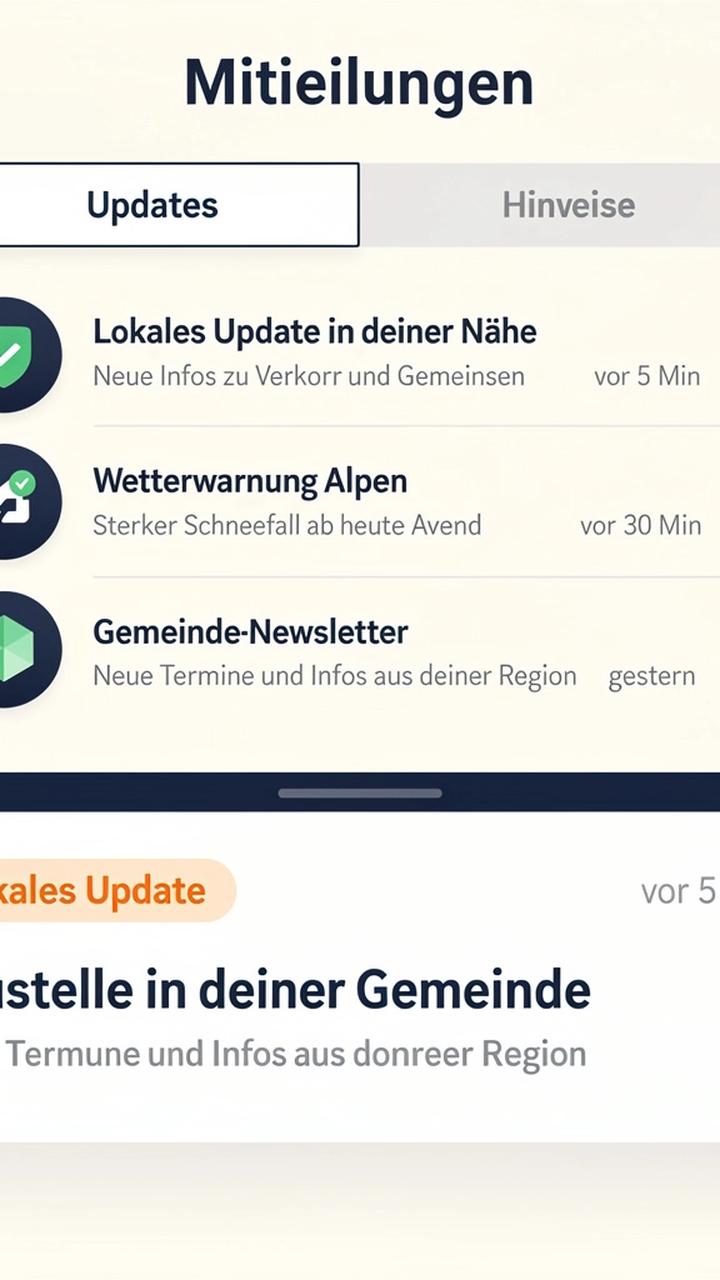
Task: Tap the orange Lokales Update badge
Action: click(110, 890)
